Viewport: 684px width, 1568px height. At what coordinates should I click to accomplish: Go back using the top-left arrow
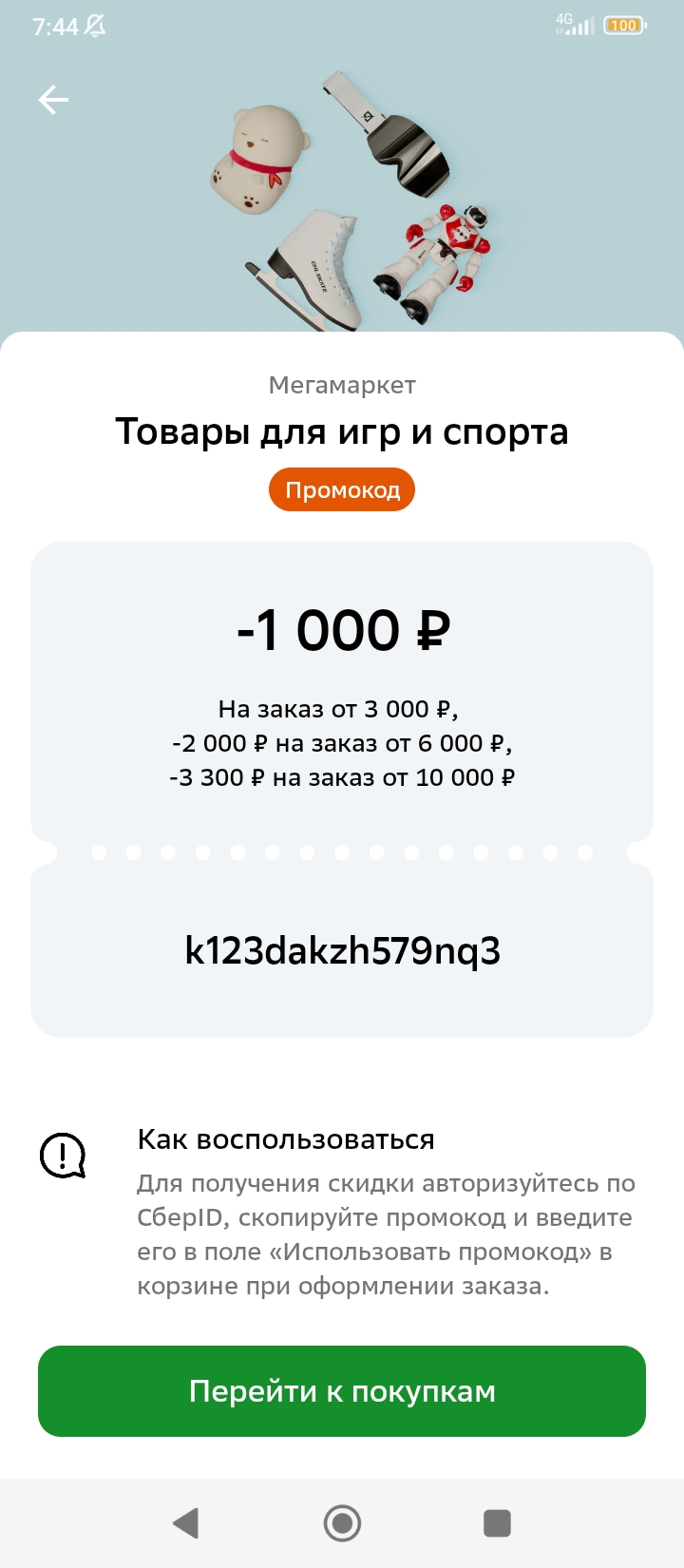click(53, 100)
